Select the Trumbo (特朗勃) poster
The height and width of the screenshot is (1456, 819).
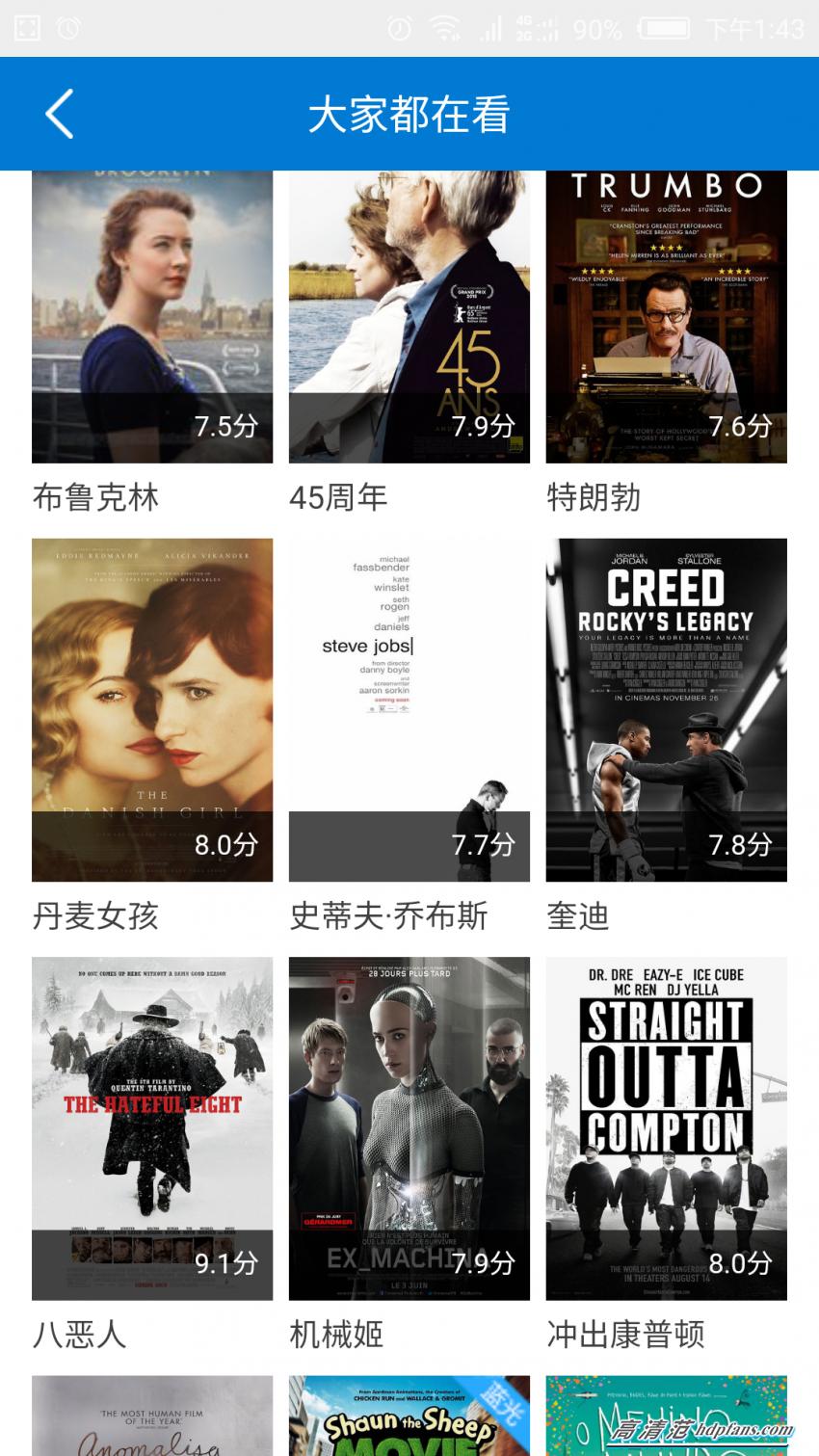coord(666,314)
